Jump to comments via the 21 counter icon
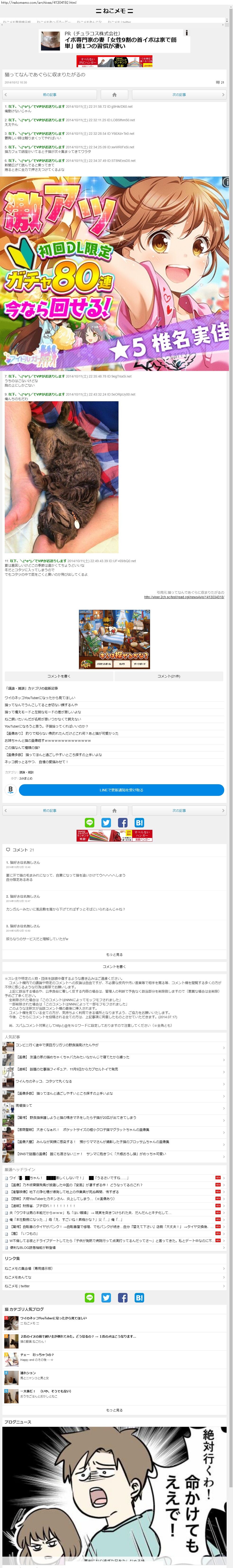The width and height of the screenshot is (233, 1568). click(220, 82)
